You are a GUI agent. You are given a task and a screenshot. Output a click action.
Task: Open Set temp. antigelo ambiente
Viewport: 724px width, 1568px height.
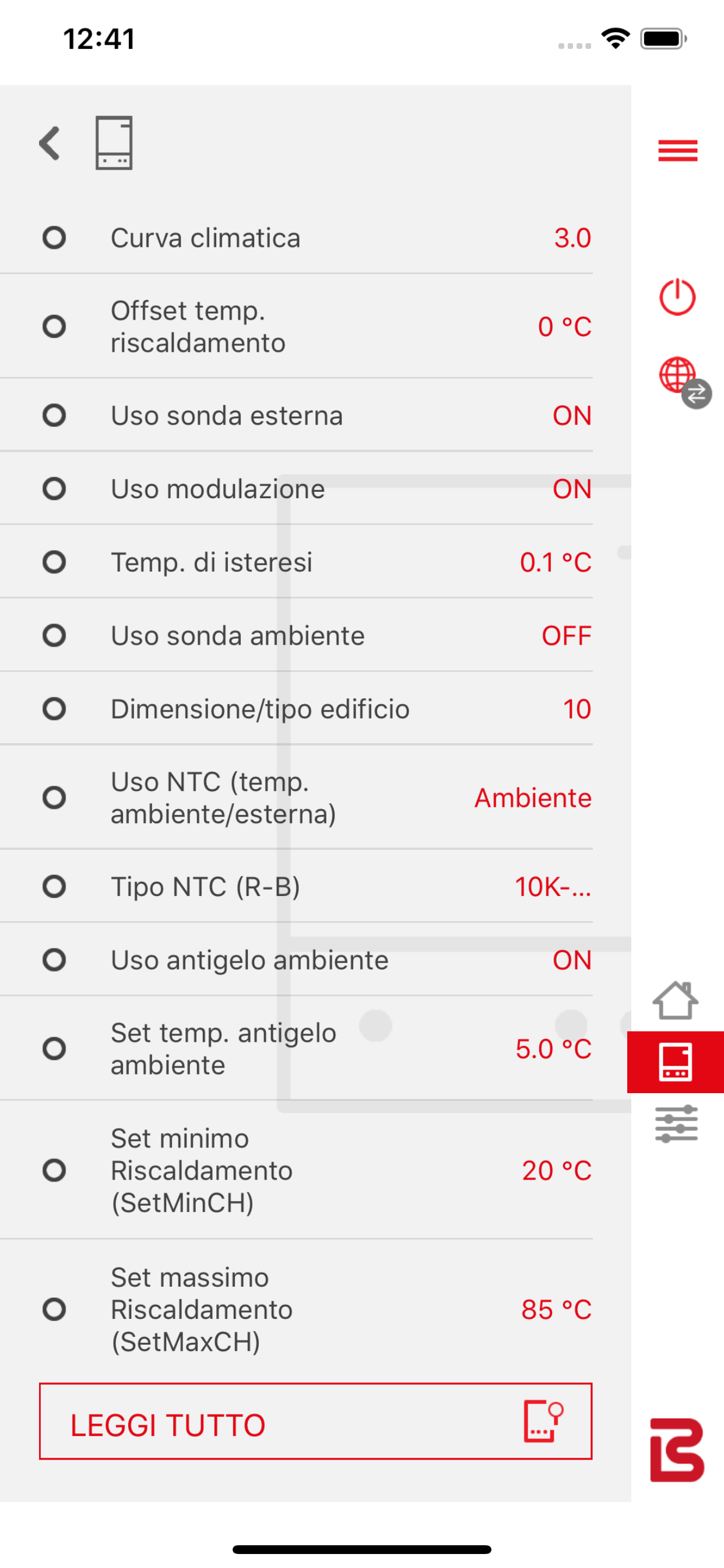click(296, 1048)
